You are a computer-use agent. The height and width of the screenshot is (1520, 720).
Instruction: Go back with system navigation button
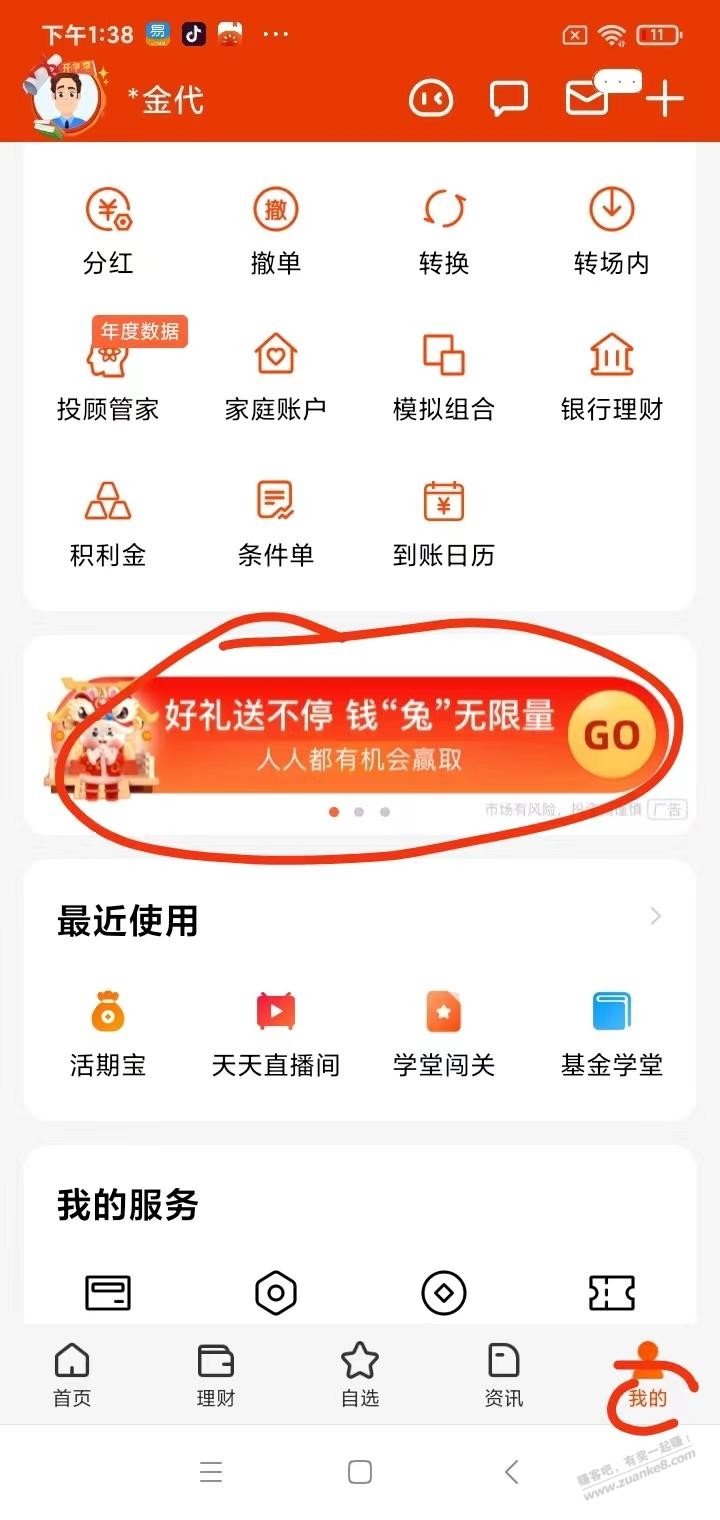pos(511,1471)
